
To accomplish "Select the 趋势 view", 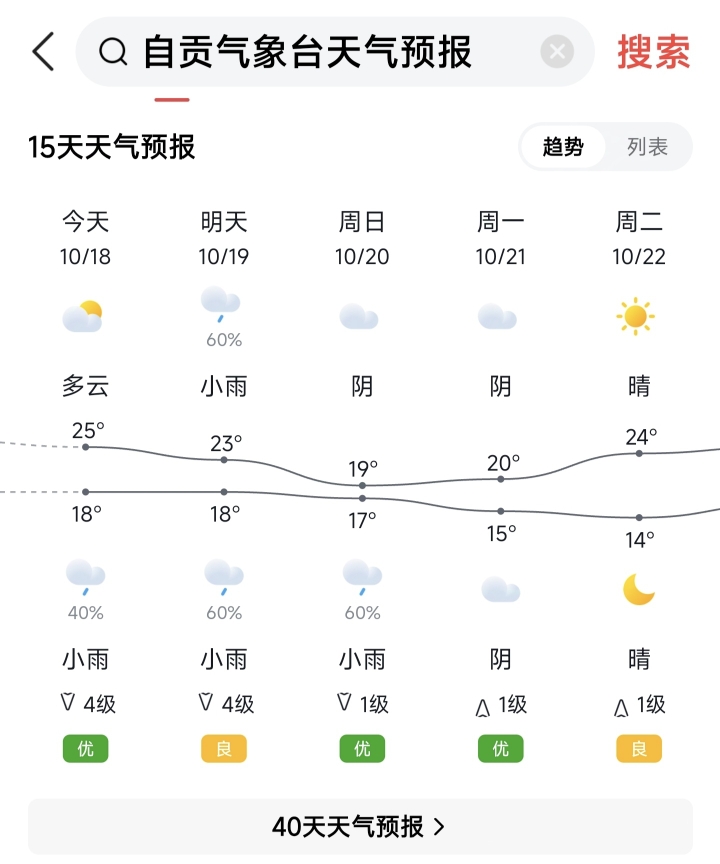I will [x=563, y=147].
